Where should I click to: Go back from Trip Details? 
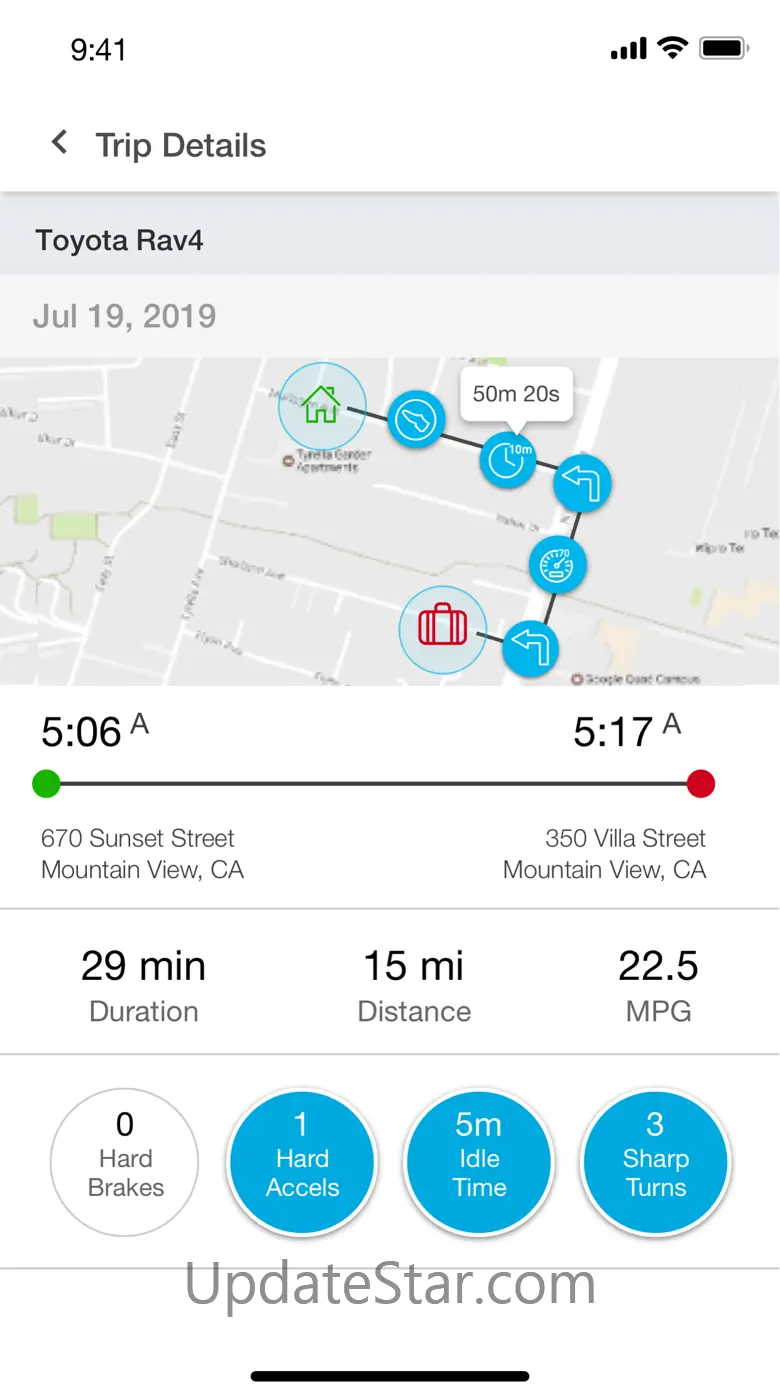pos(60,144)
